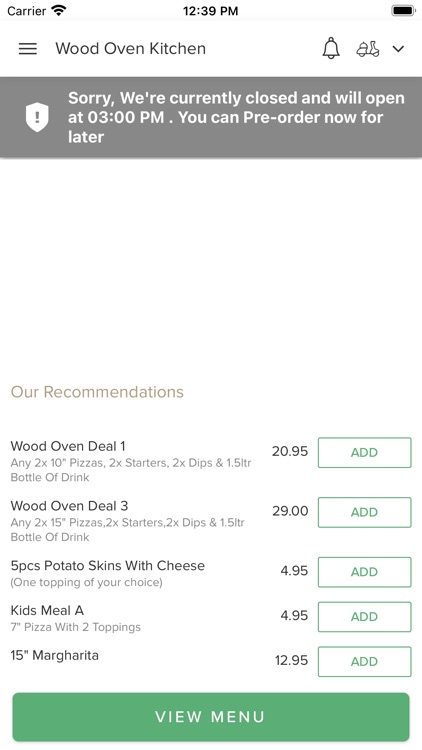Open the notifications bell
422x750 pixels.
(331, 49)
